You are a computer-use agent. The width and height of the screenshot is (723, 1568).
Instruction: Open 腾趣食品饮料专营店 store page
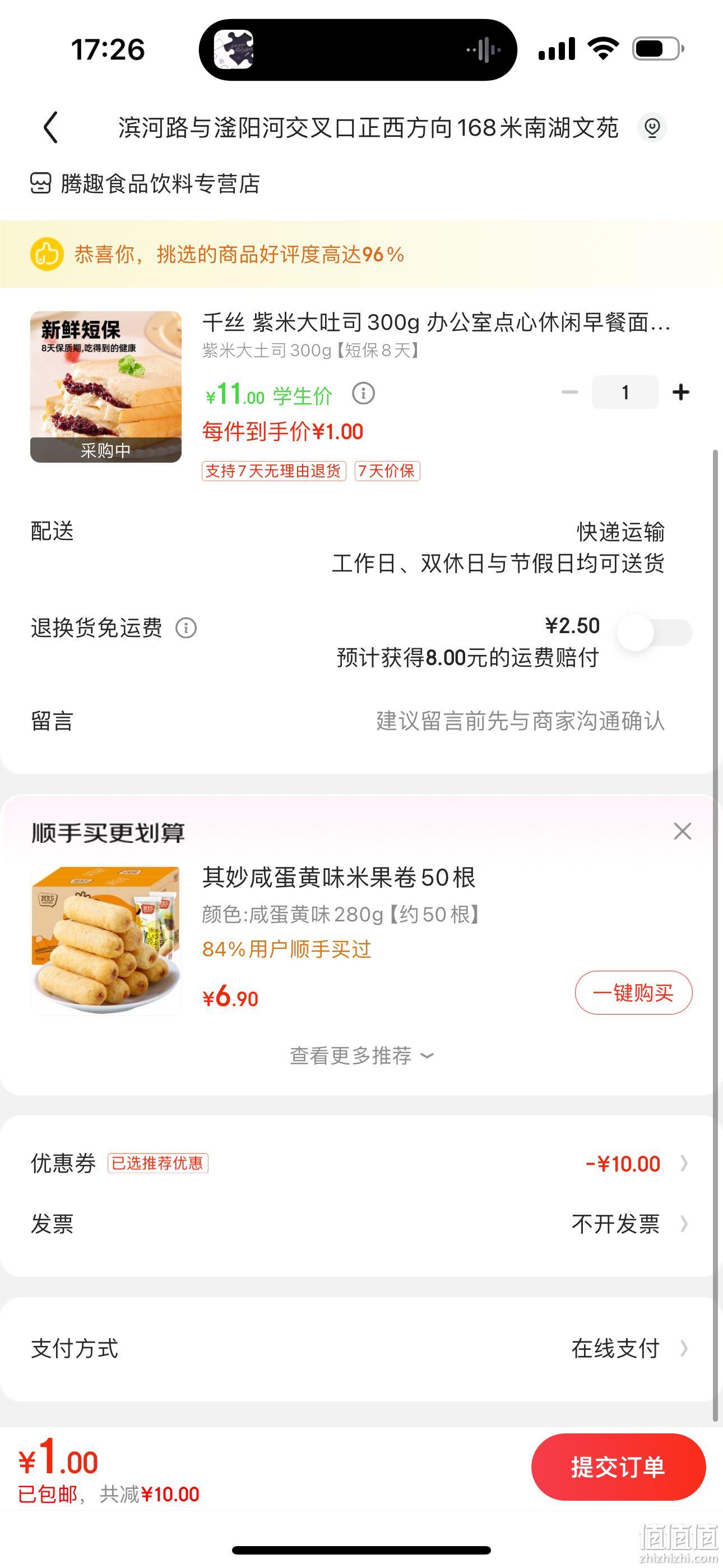point(146,183)
